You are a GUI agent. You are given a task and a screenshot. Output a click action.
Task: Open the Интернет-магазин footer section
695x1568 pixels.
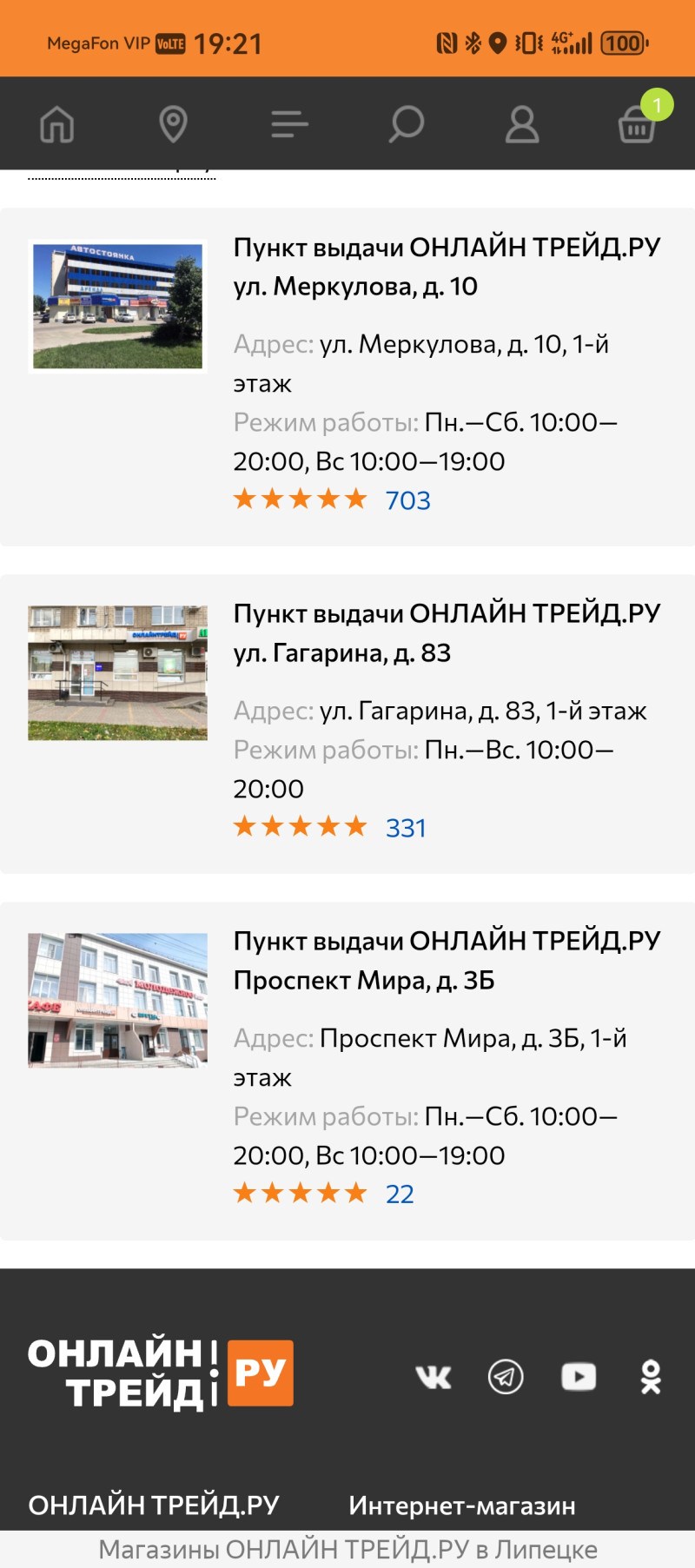click(461, 1505)
